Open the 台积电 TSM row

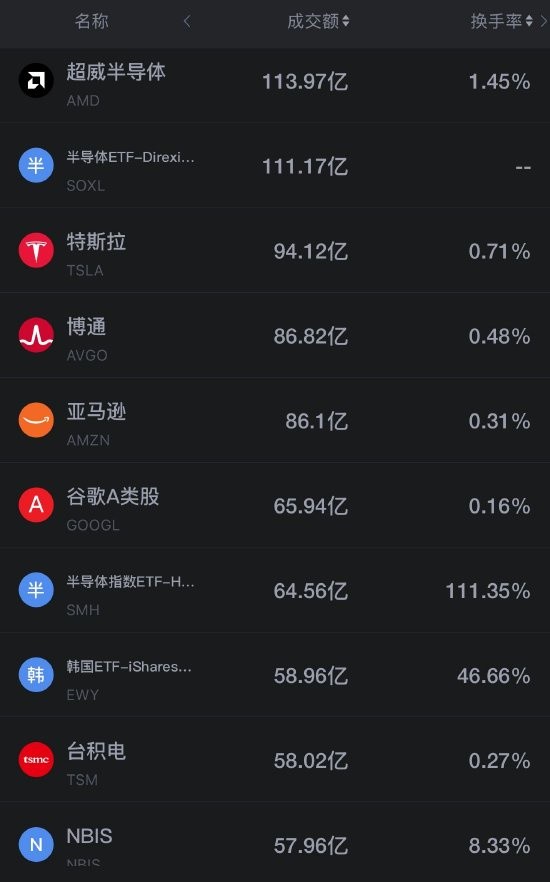[275, 760]
